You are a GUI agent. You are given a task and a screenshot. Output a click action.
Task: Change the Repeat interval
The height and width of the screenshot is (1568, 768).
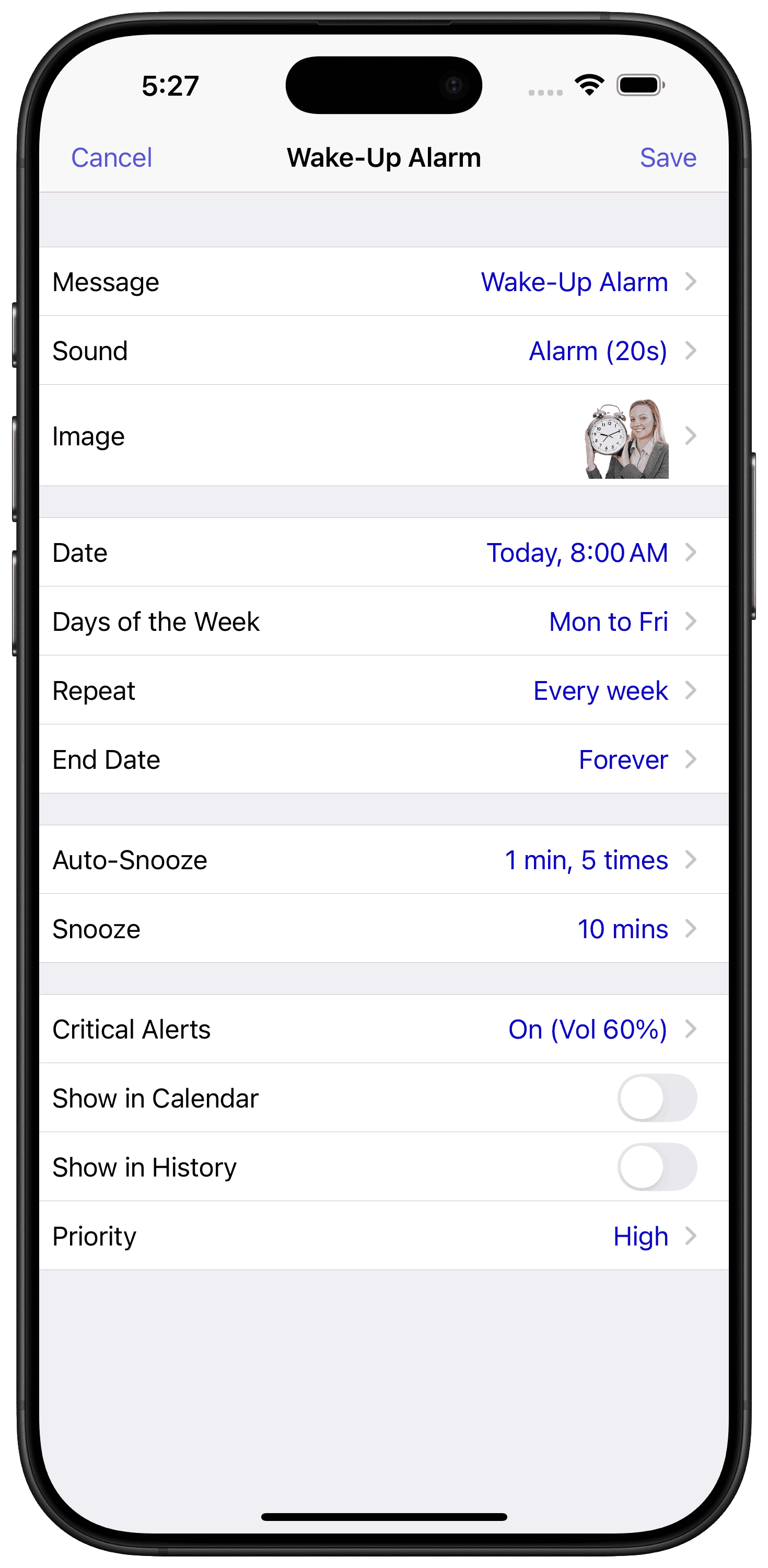pyautogui.click(x=384, y=689)
